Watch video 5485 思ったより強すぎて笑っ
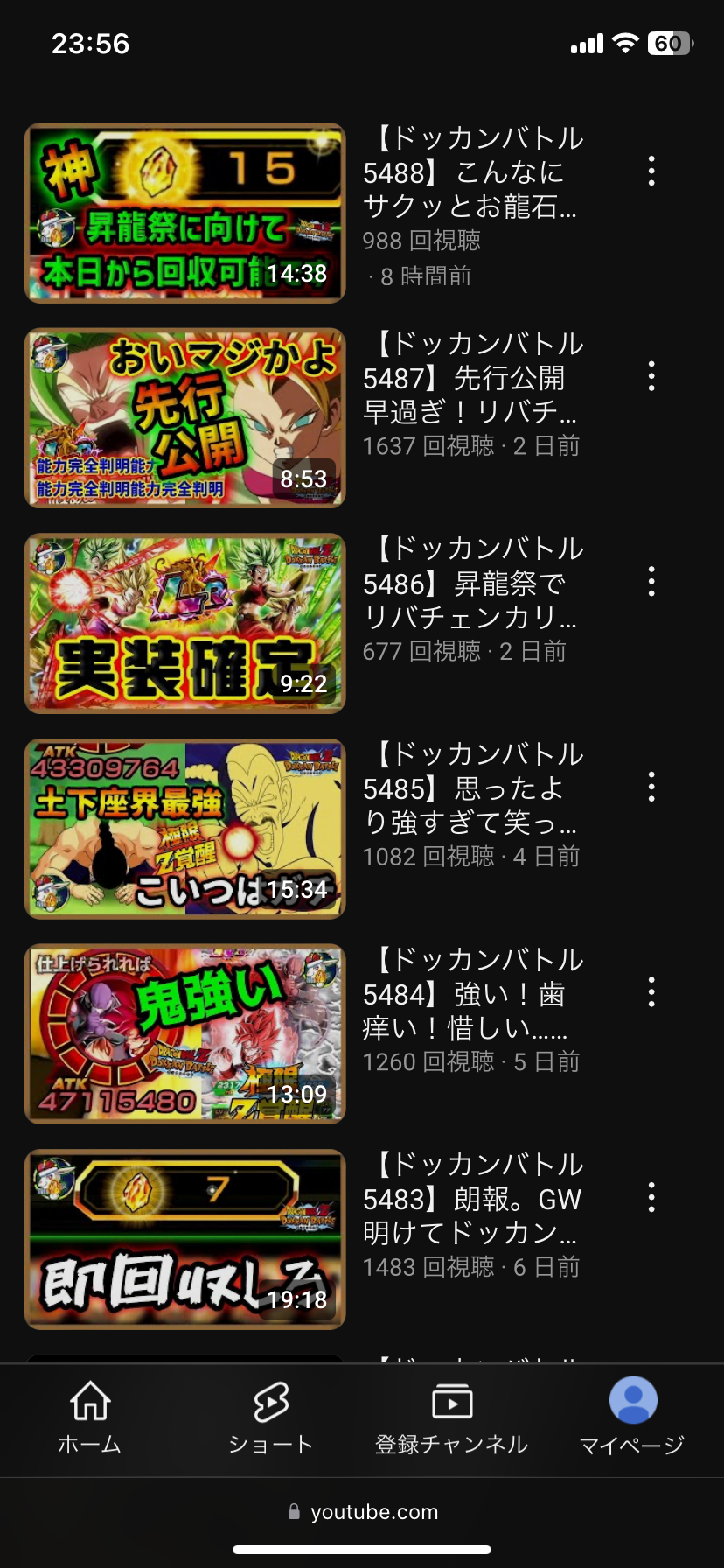The image size is (724, 1568). pos(185,829)
